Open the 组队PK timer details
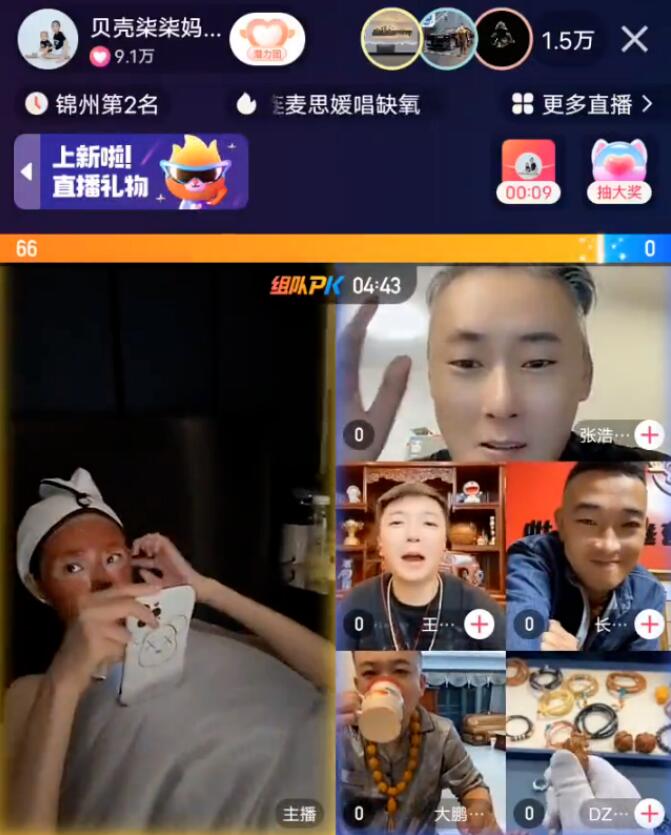The width and height of the screenshot is (671, 835). click(x=335, y=286)
